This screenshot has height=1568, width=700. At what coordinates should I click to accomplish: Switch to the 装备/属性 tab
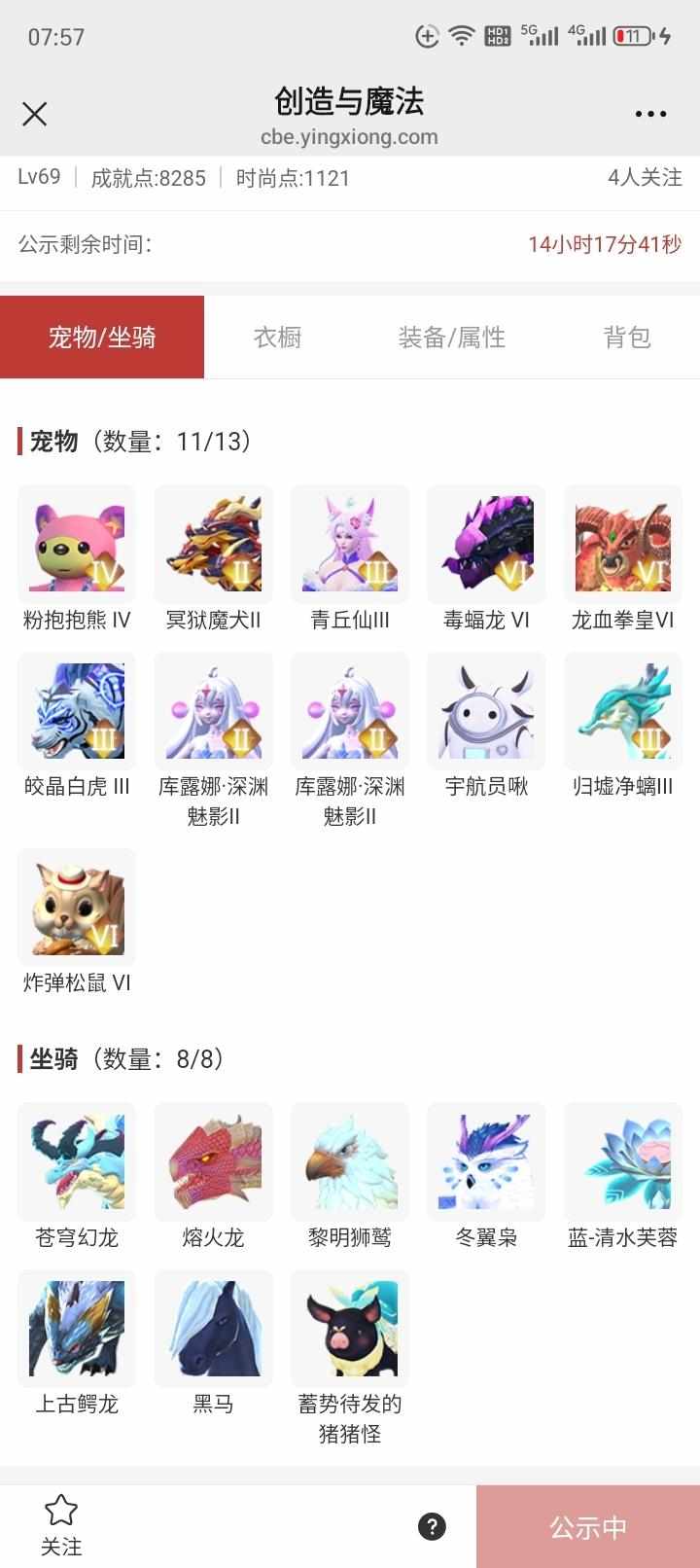click(x=451, y=338)
